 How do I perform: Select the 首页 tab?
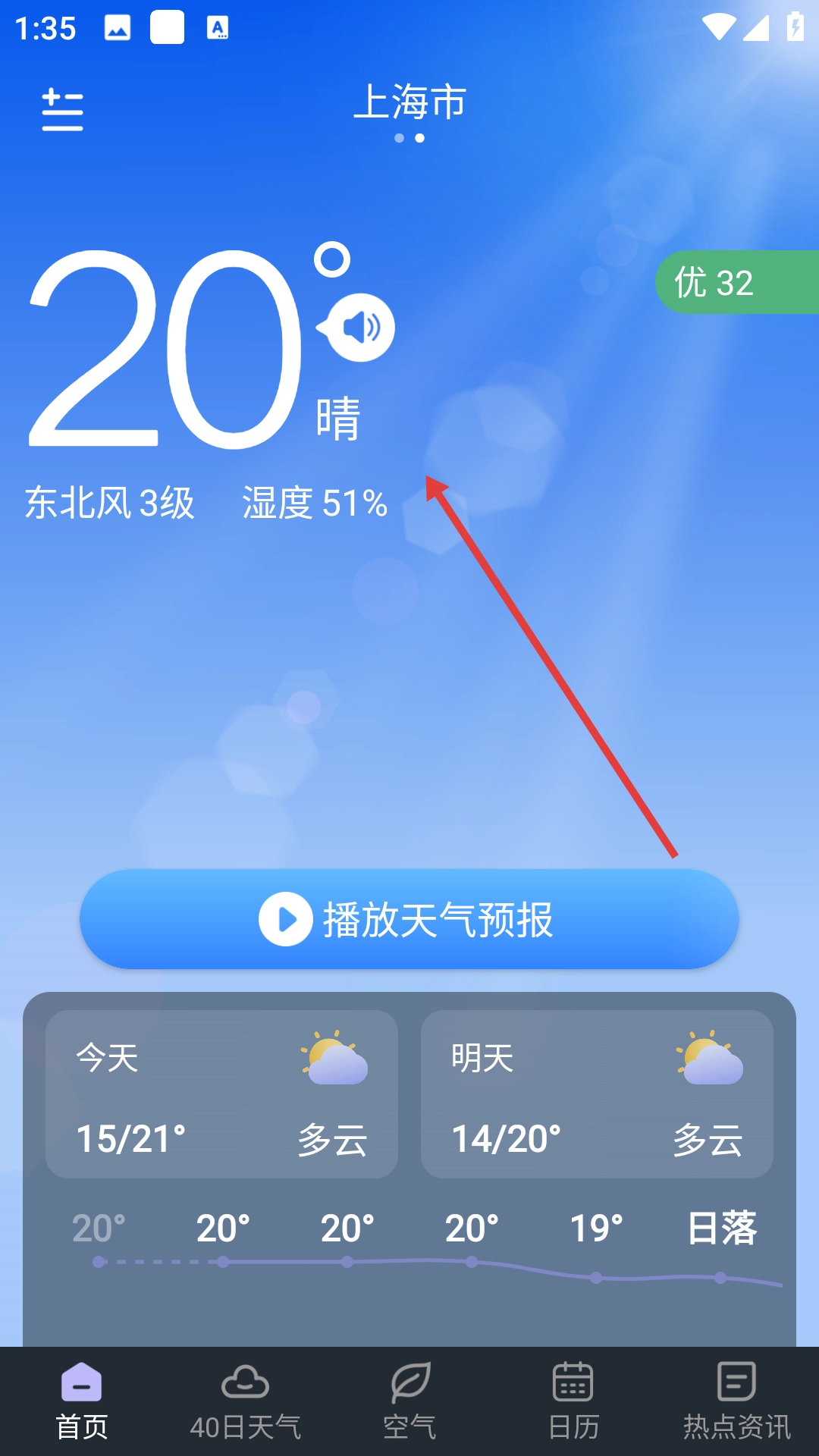coord(82,1401)
